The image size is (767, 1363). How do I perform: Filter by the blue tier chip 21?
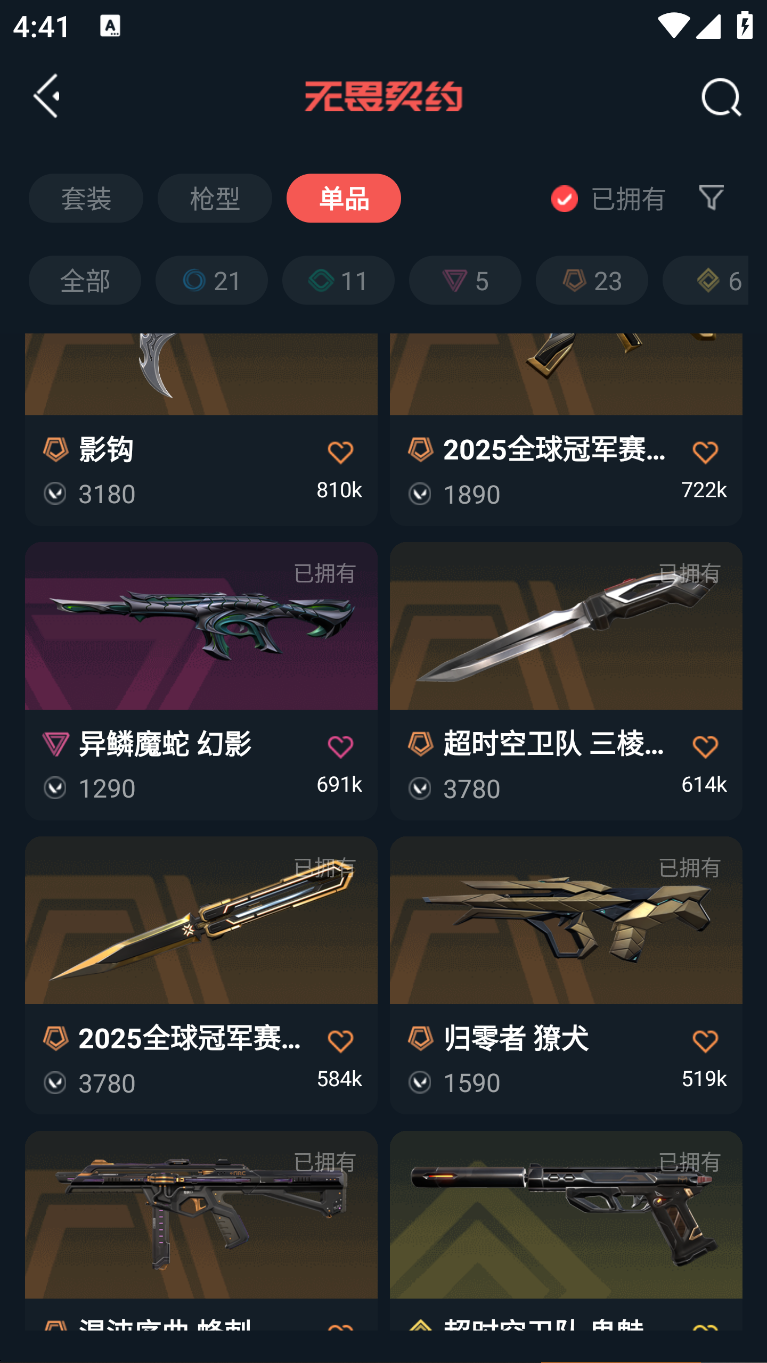(x=212, y=280)
